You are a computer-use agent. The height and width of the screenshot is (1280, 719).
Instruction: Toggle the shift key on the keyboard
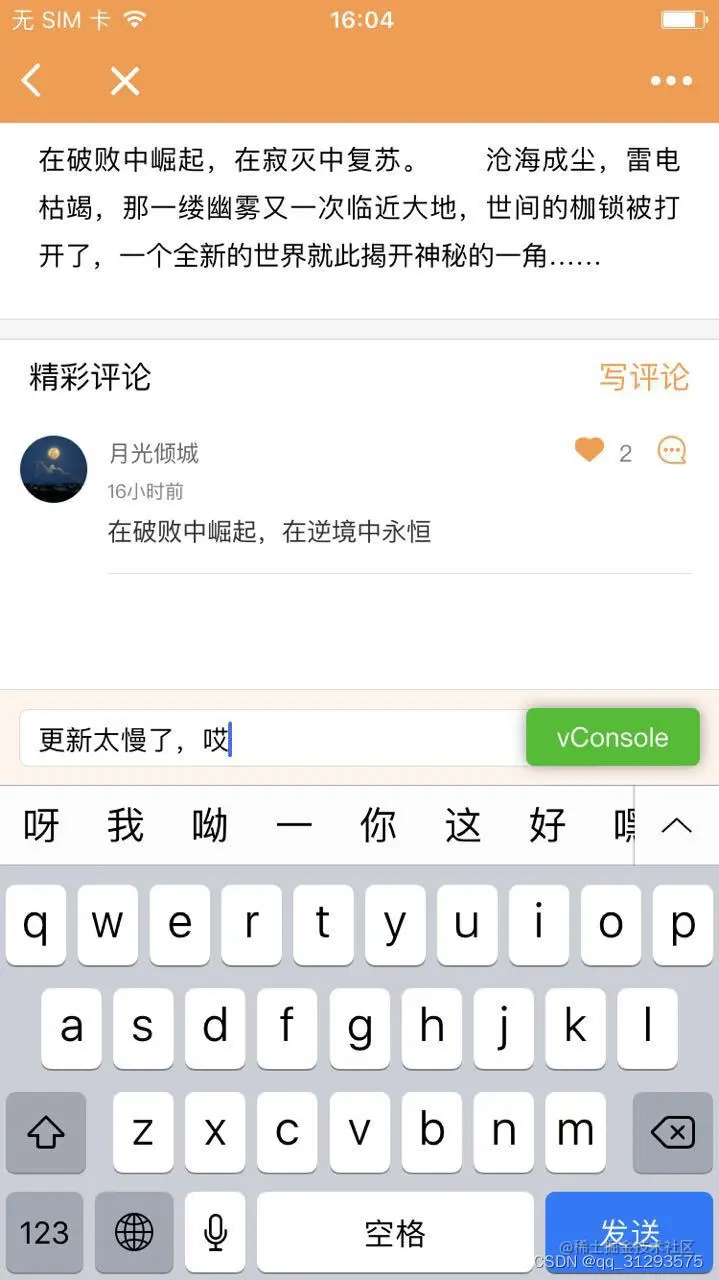point(46,1132)
